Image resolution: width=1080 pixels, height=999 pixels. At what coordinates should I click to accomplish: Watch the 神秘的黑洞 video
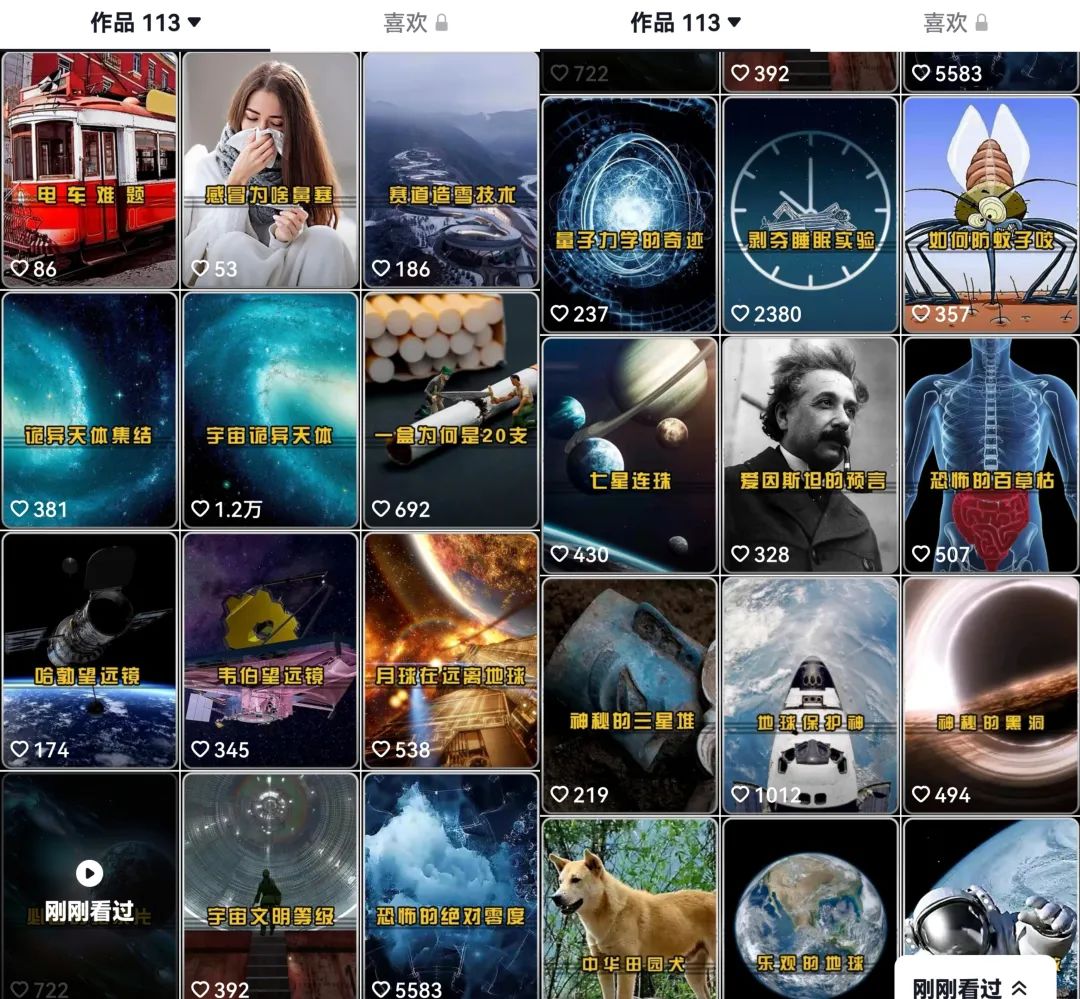click(990, 695)
